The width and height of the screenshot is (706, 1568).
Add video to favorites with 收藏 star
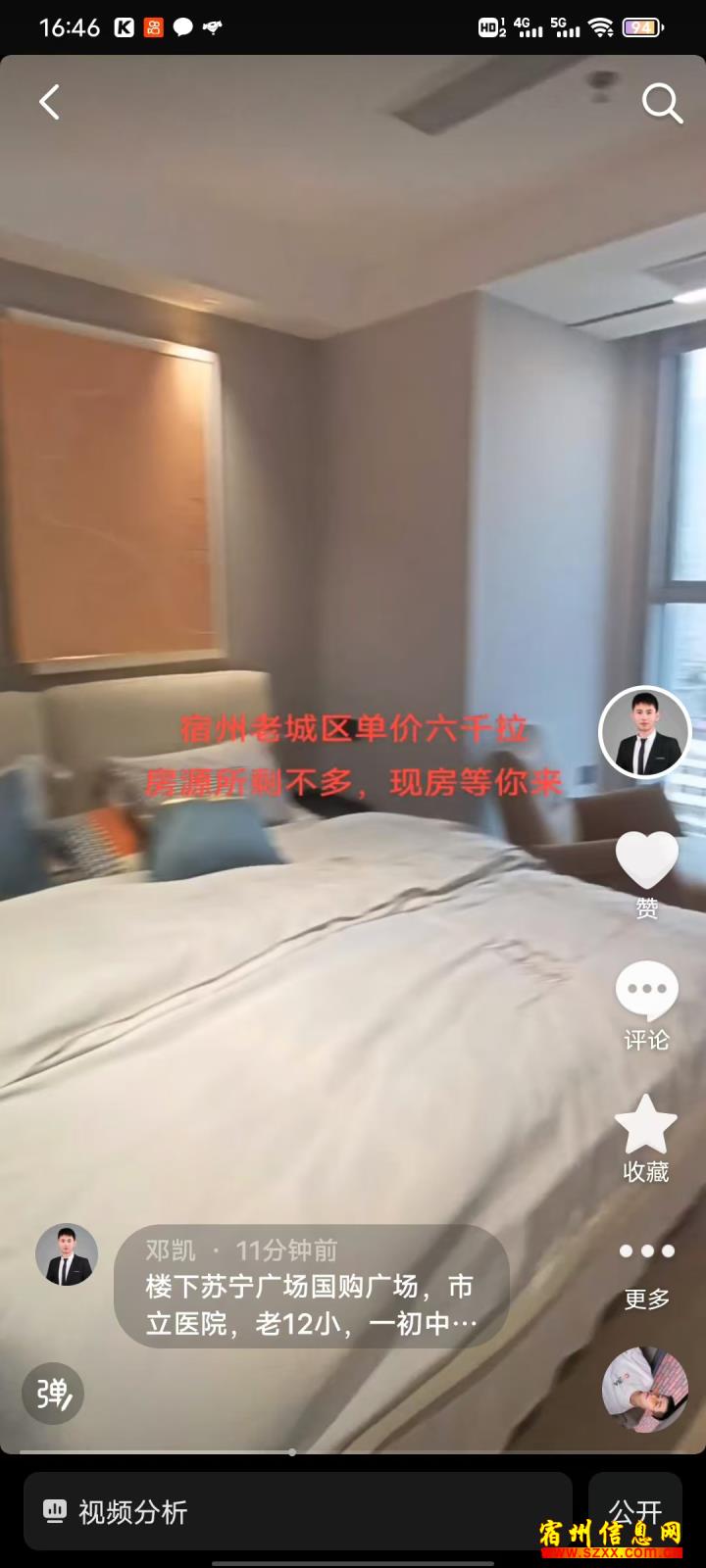[646, 1124]
